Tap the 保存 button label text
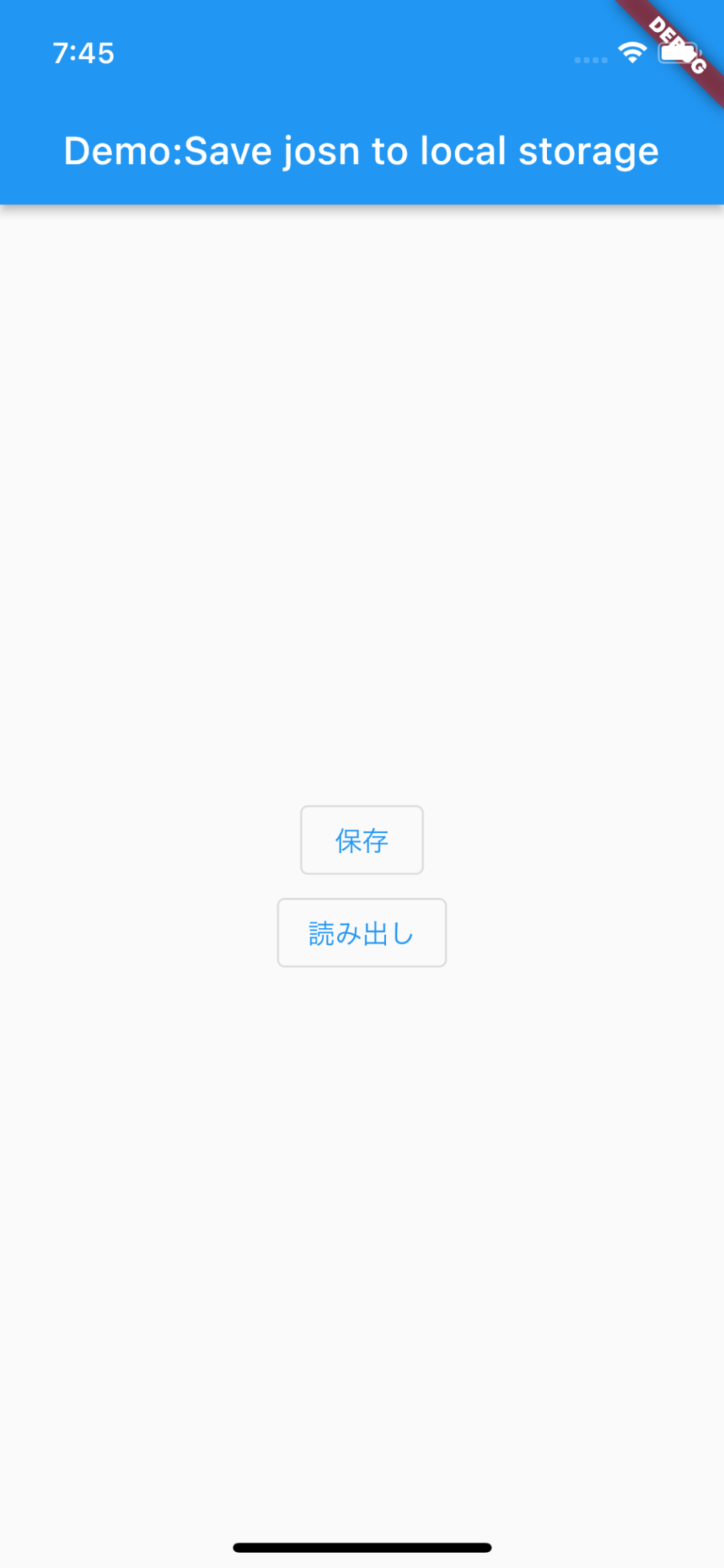 (361, 840)
